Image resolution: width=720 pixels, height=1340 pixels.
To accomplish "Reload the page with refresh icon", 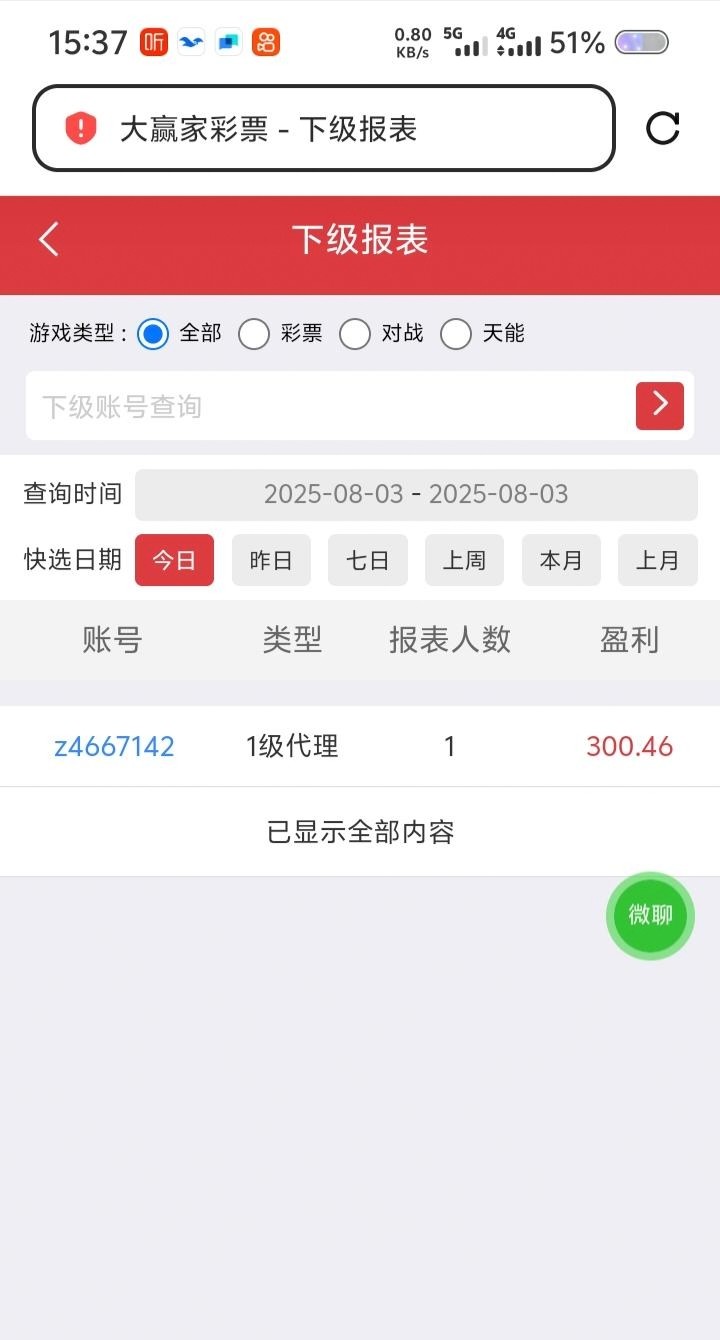I will (662, 128).
